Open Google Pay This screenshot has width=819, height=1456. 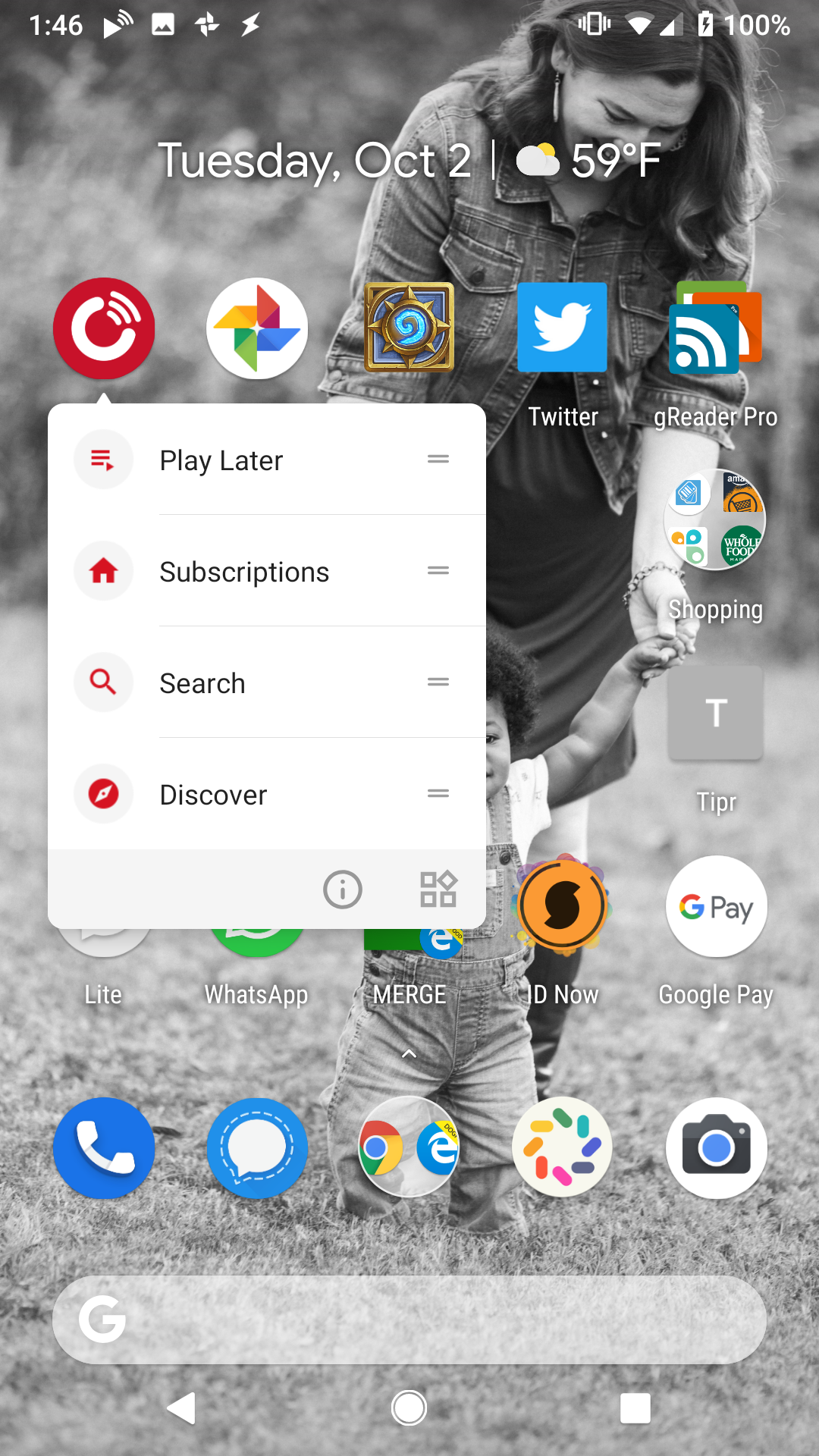716,907
